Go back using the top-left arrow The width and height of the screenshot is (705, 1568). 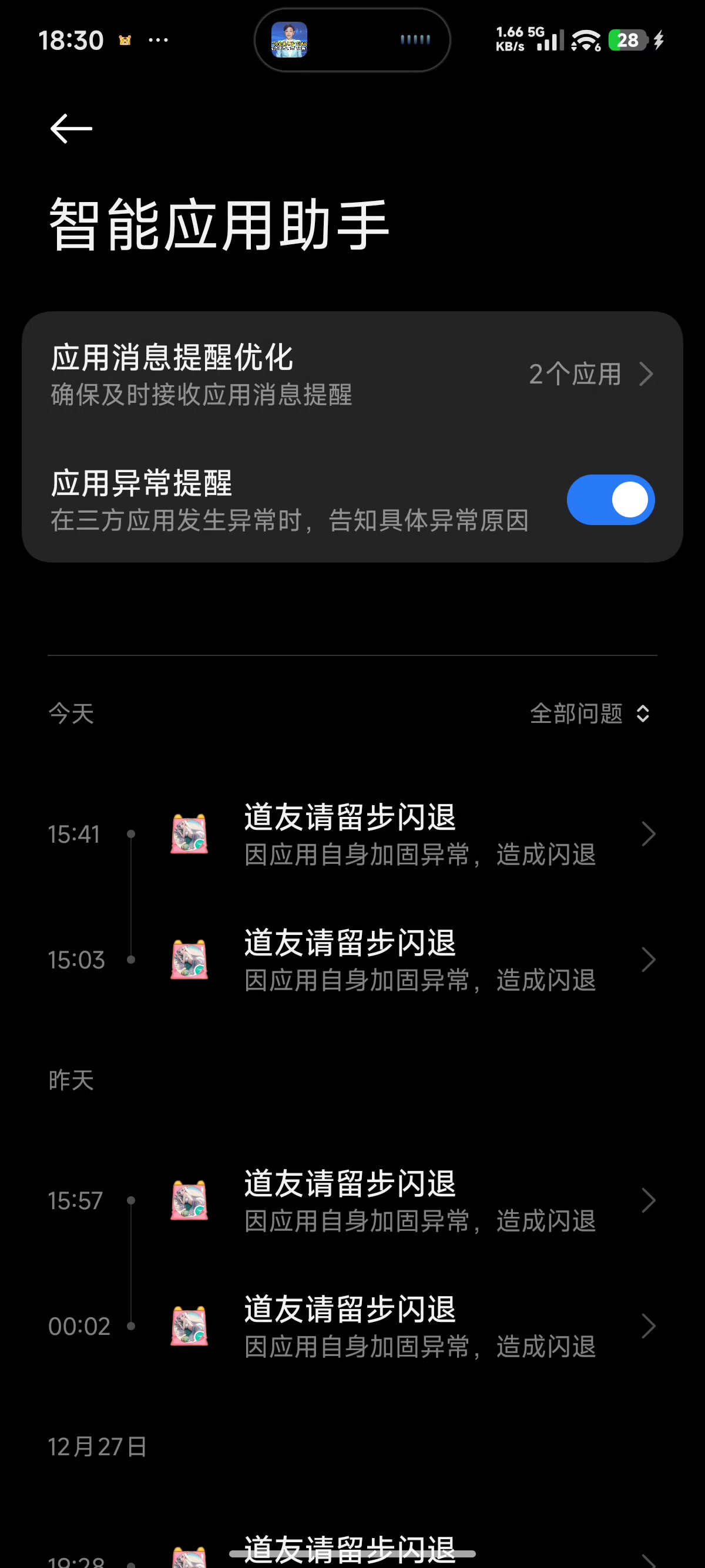point(71,129)
